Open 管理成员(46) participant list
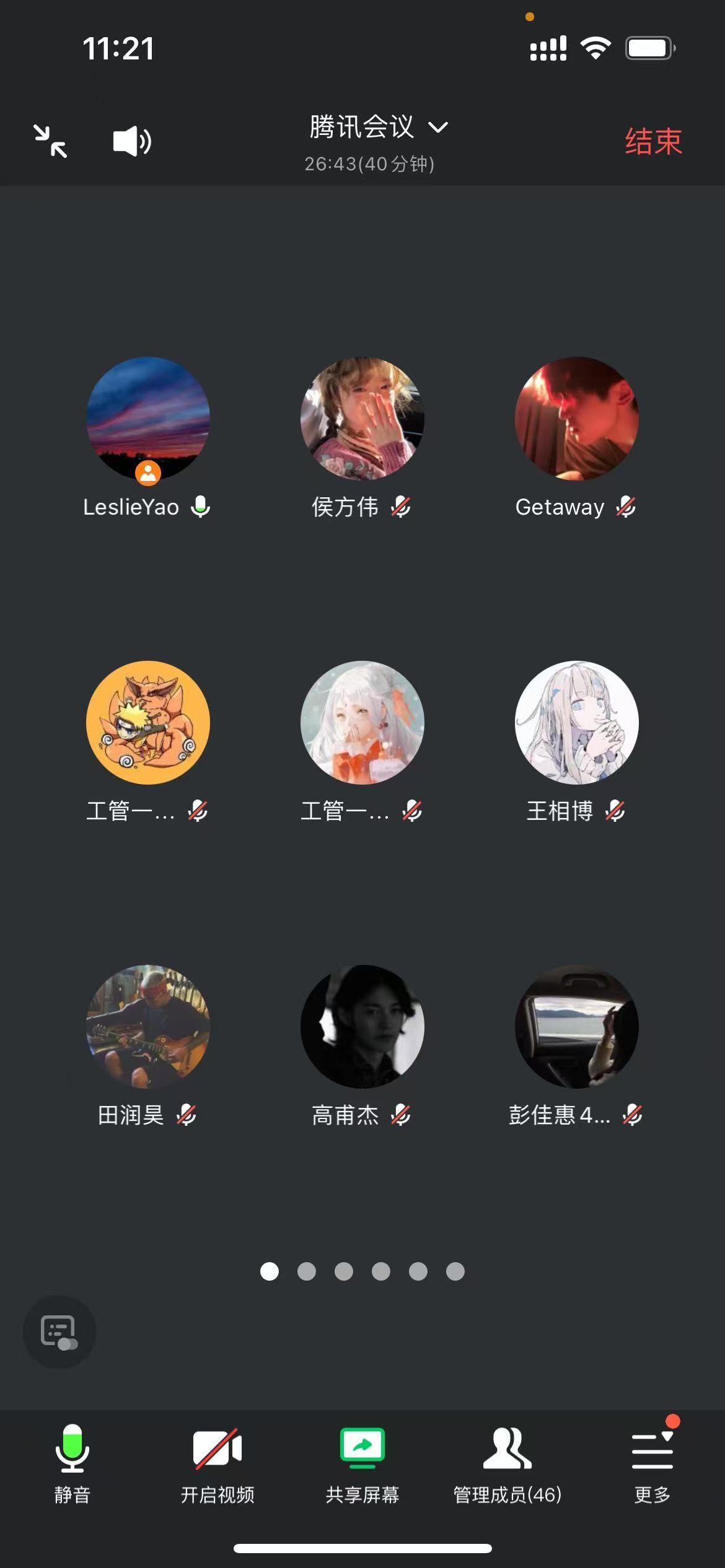 tap(507, 1463)
